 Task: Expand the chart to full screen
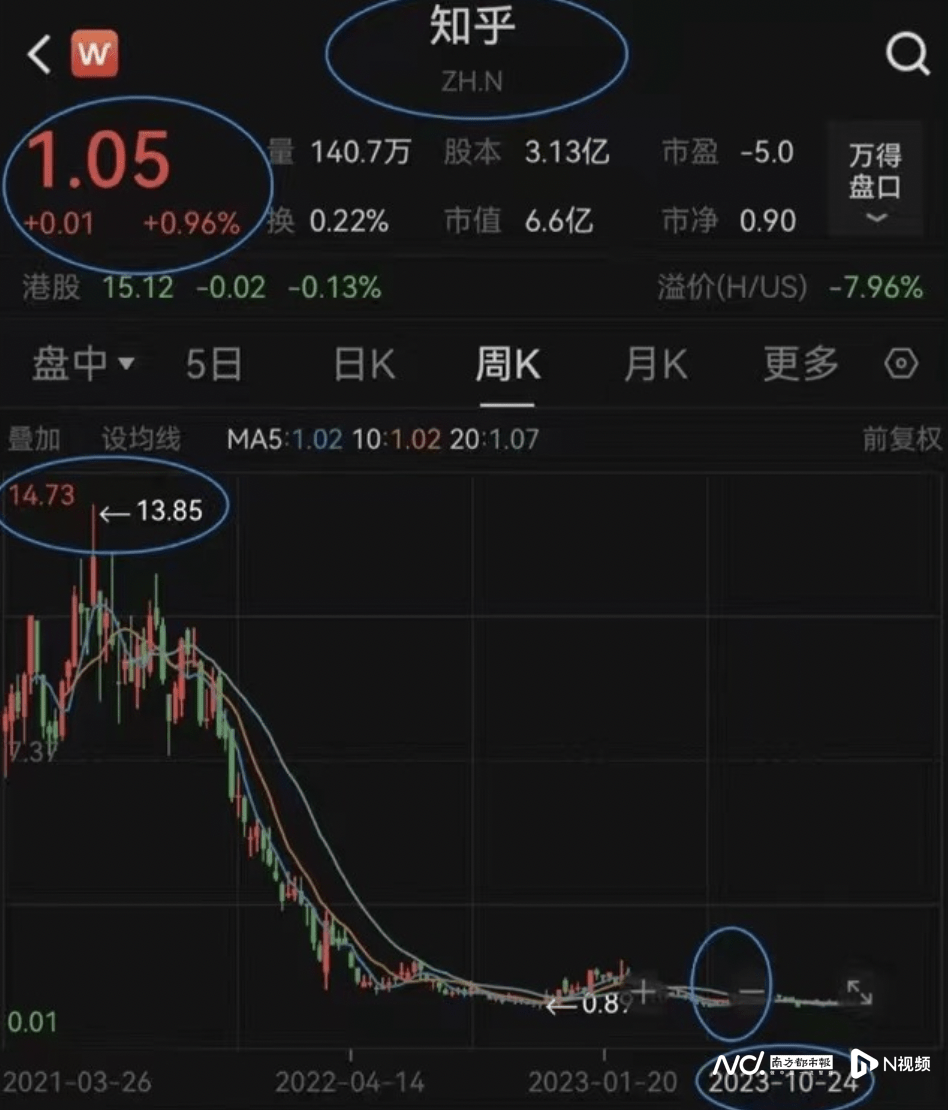(x=859, y=992)
